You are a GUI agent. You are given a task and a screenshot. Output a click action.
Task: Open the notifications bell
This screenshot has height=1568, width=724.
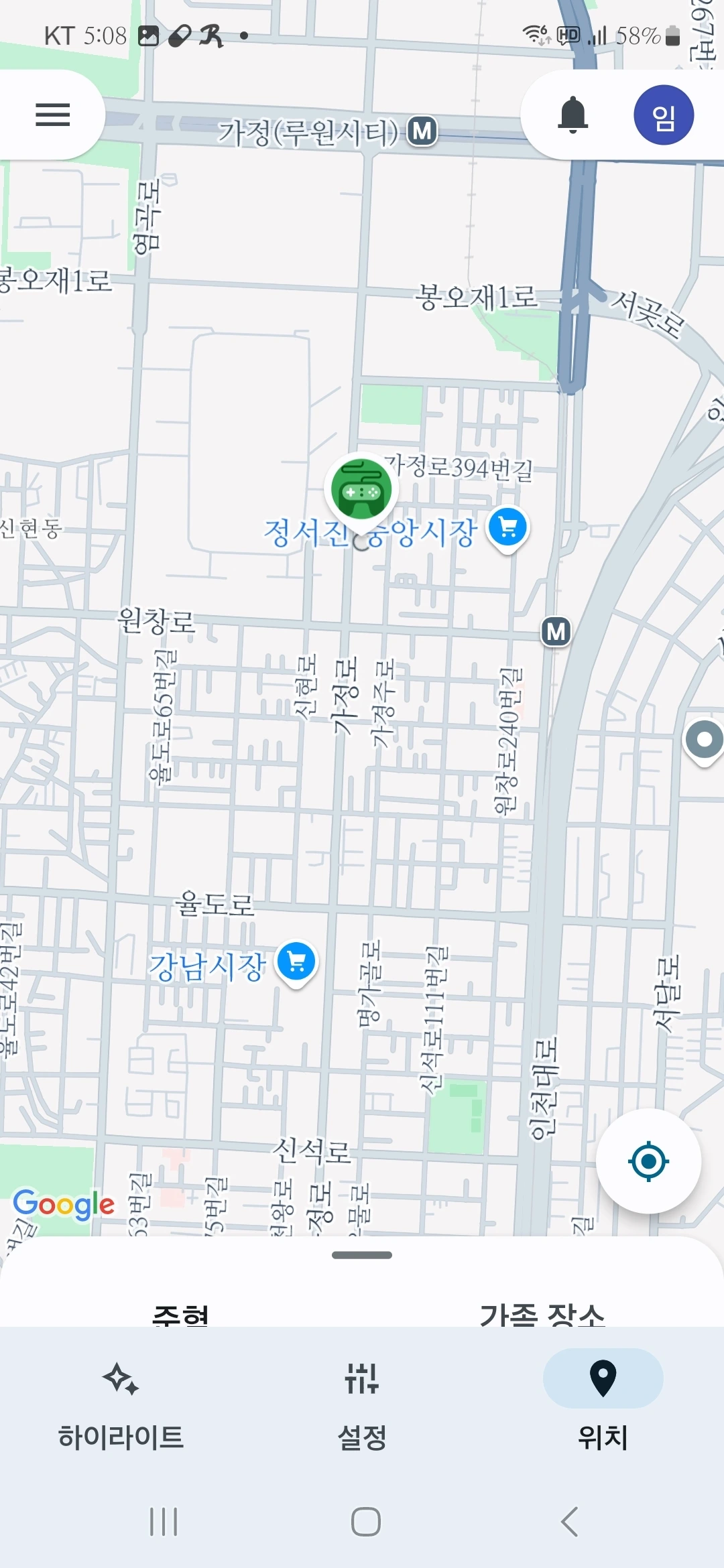pos(572,115)
